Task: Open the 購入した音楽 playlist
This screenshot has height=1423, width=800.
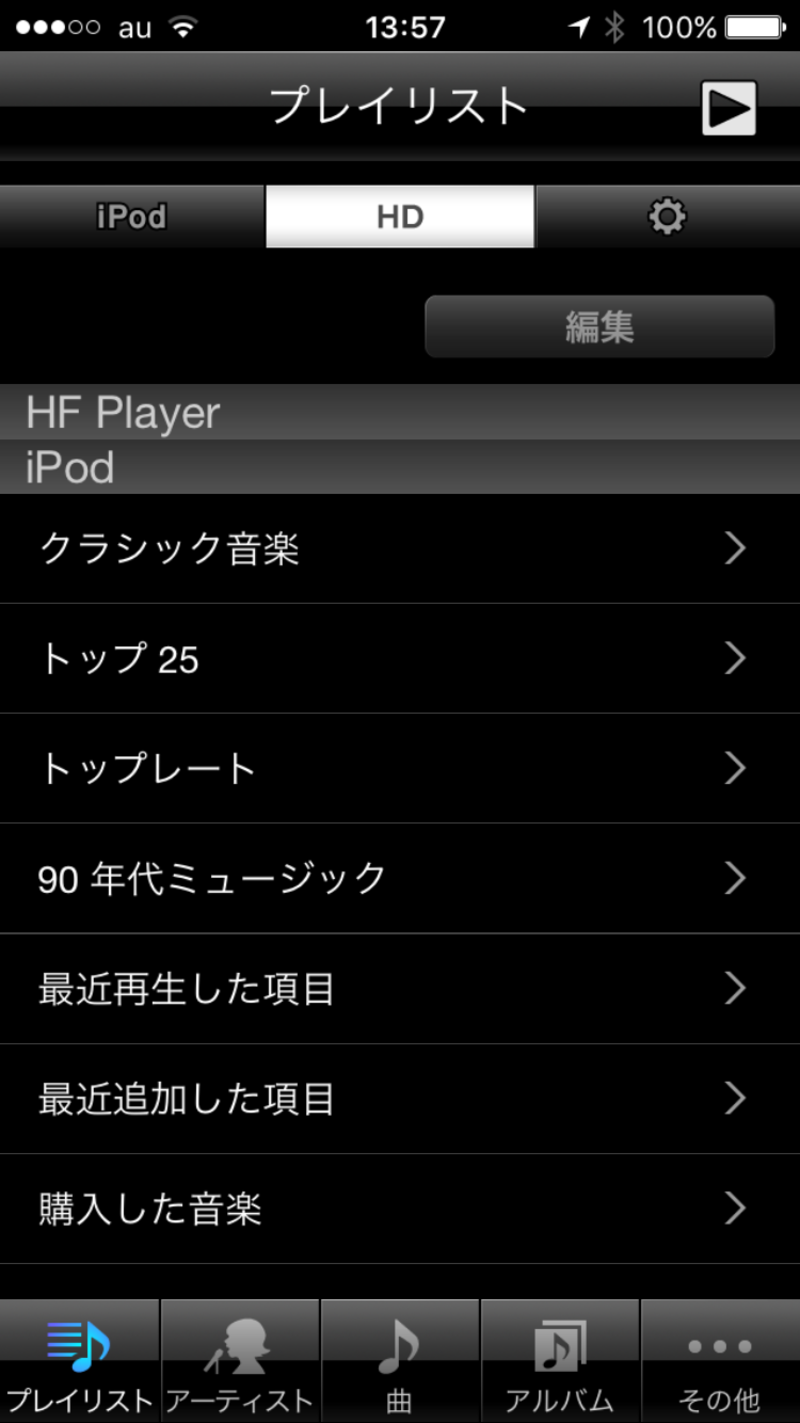Action: [x=400, y=1209]
